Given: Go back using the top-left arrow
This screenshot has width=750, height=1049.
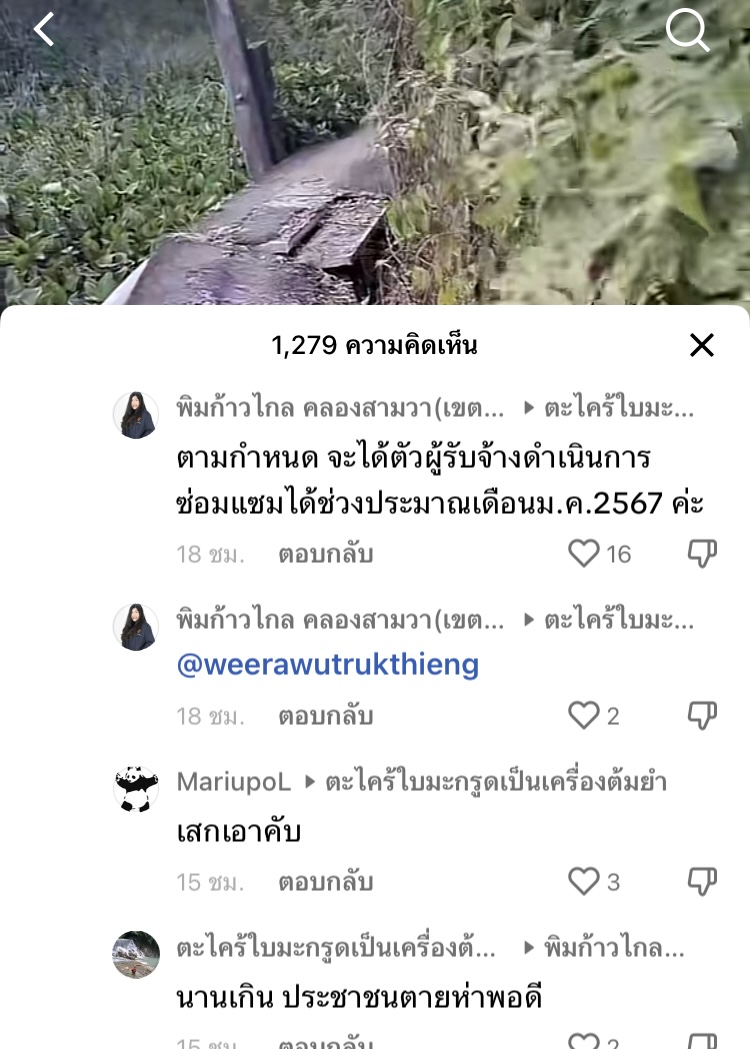Looking at the screenshot, I should 44,30.
